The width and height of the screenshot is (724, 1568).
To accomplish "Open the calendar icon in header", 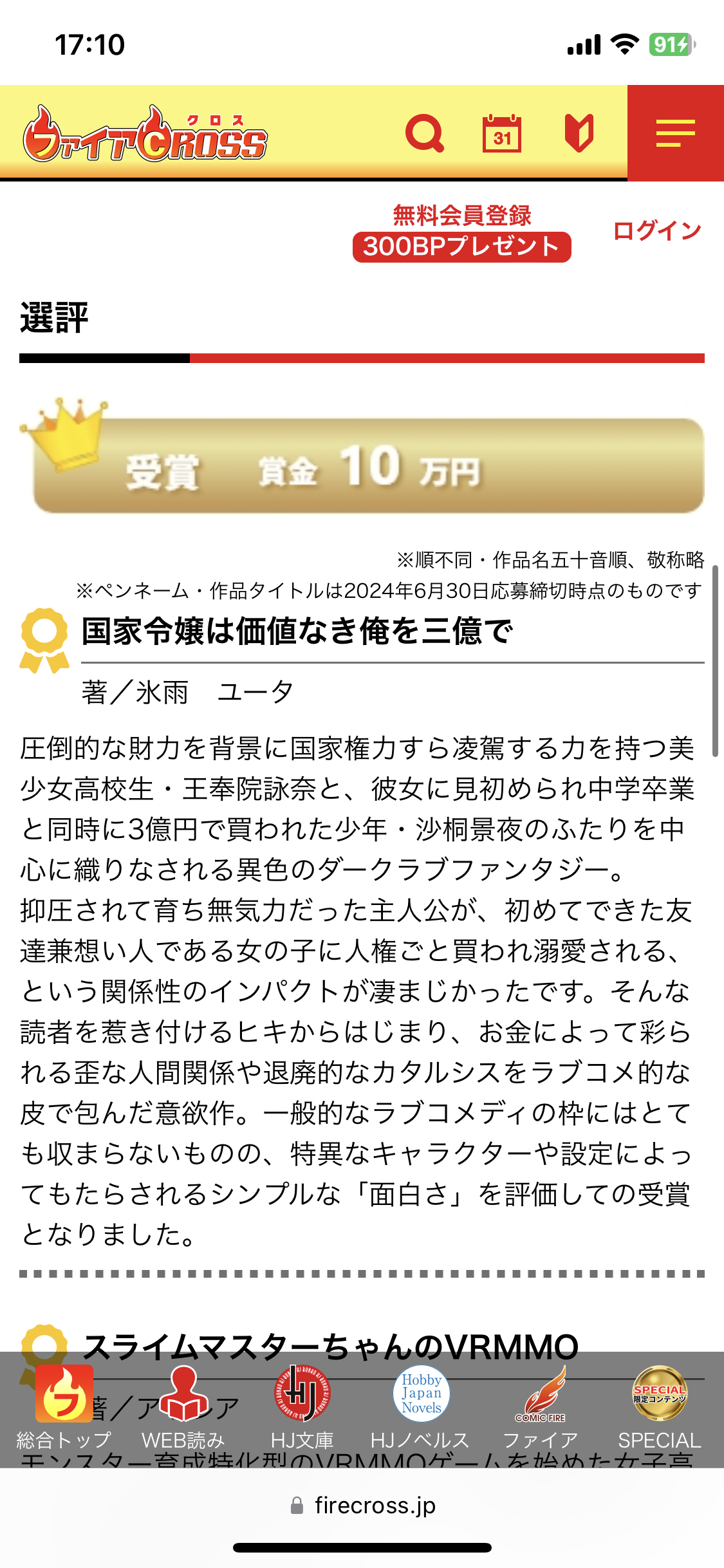I will [502, 133].
